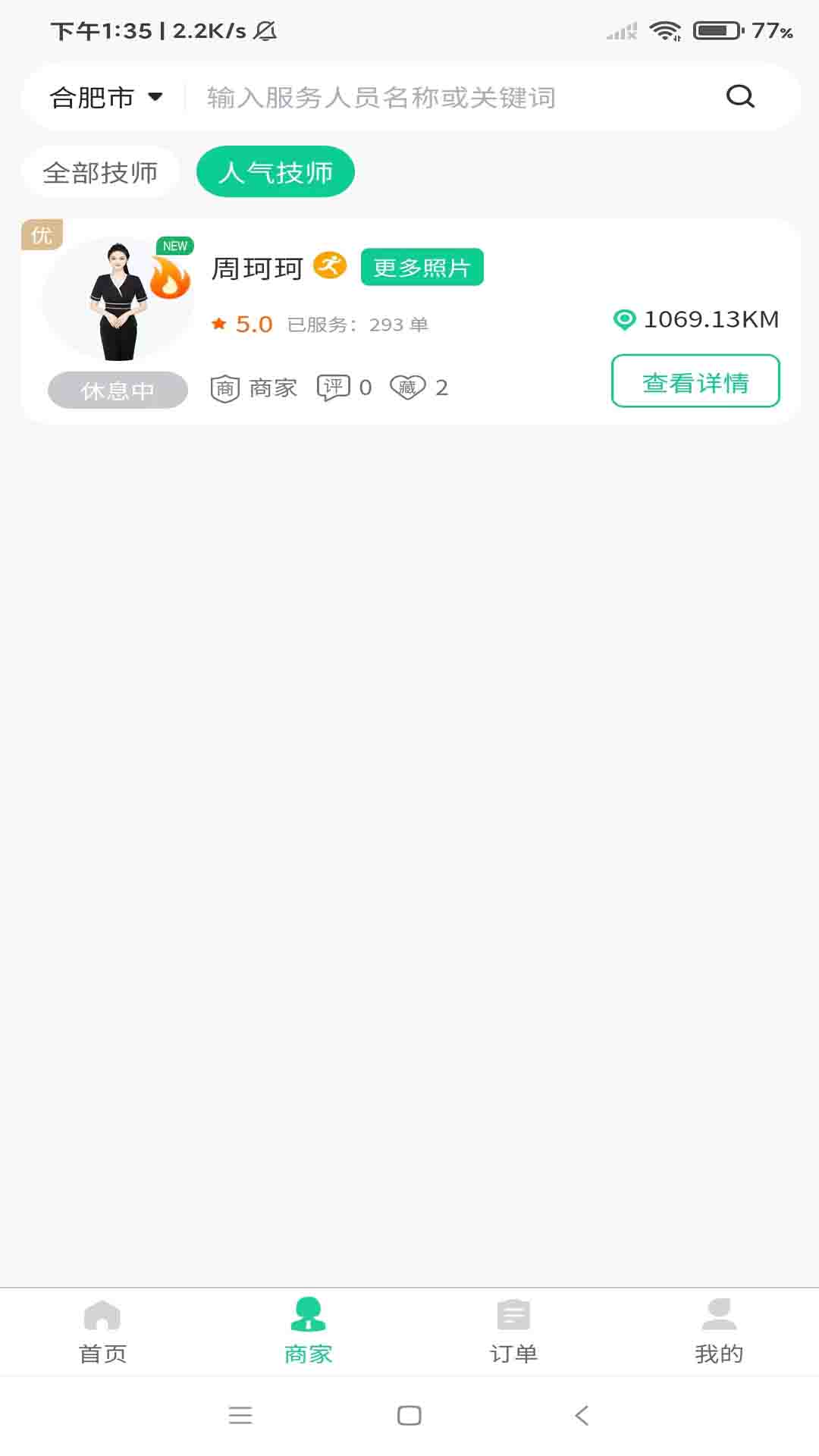Open the 商家 tab
The height and width of the screenshot is (1456, 819).
308,1331
